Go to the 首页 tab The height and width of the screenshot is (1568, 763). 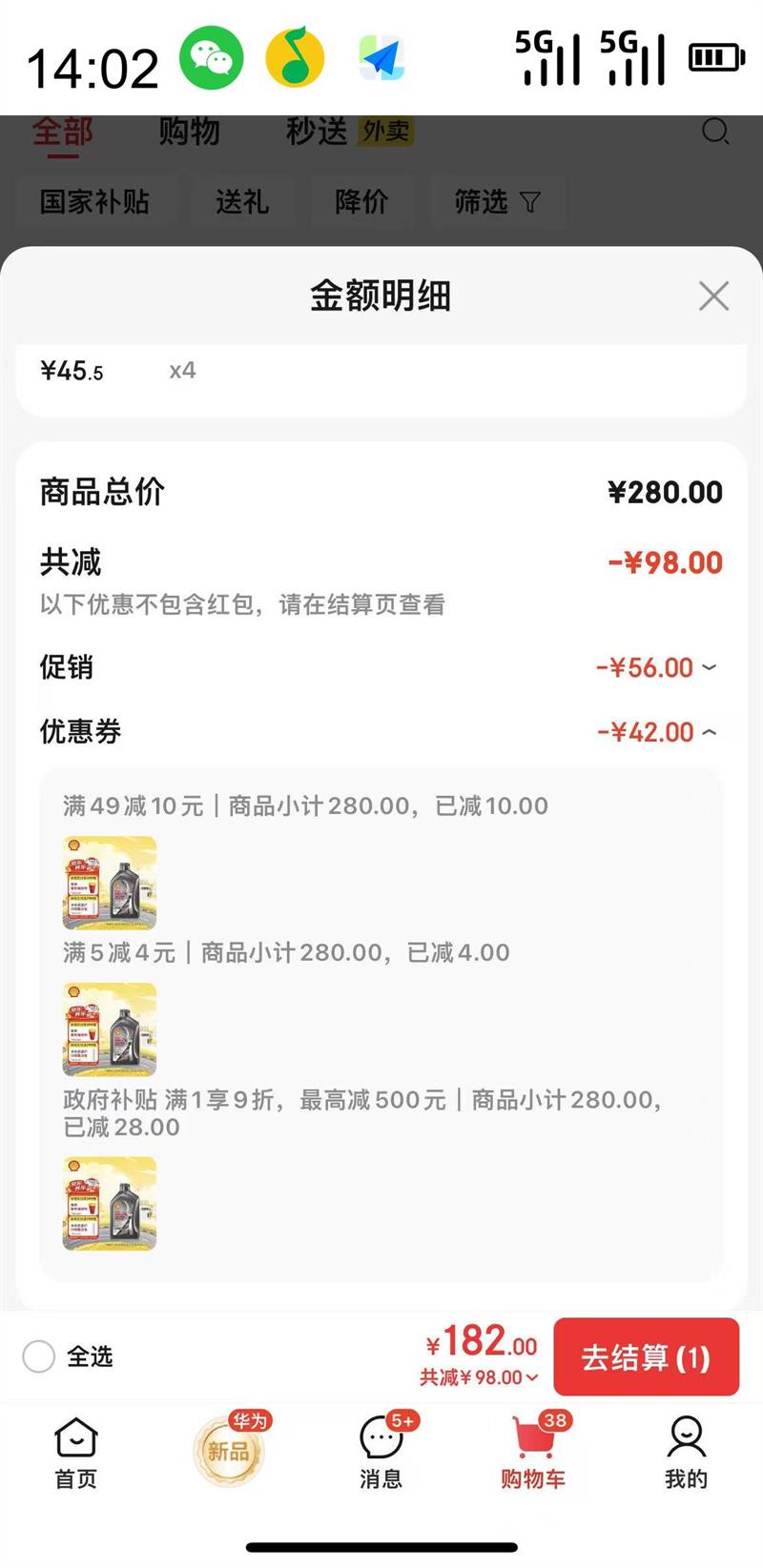click(75, 1453)
